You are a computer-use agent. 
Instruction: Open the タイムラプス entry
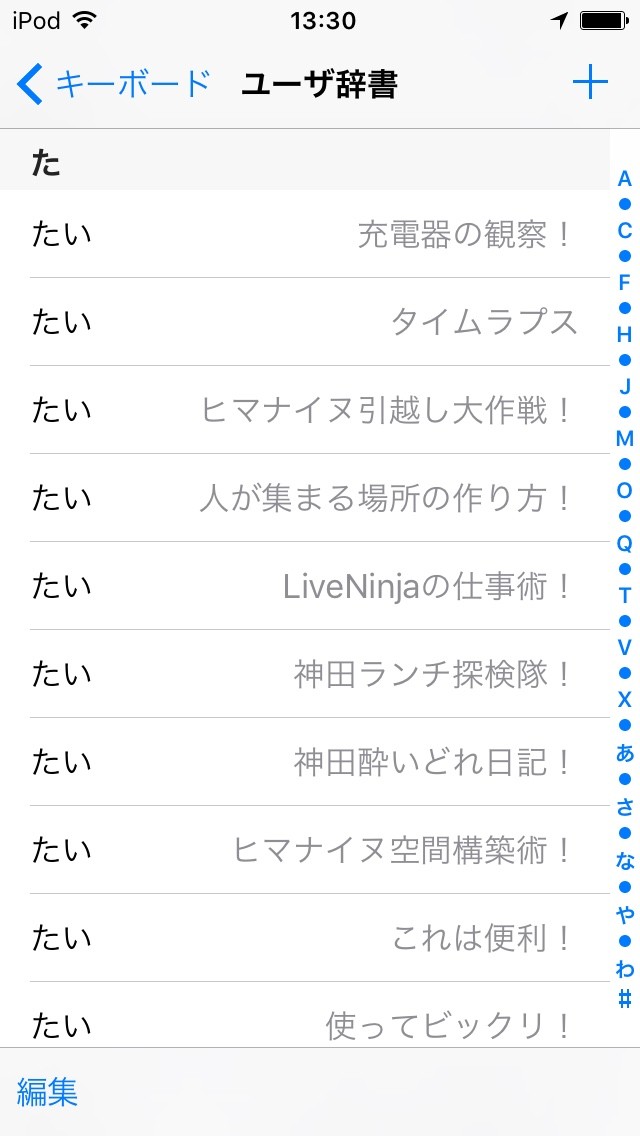click(x=305, y=322)
